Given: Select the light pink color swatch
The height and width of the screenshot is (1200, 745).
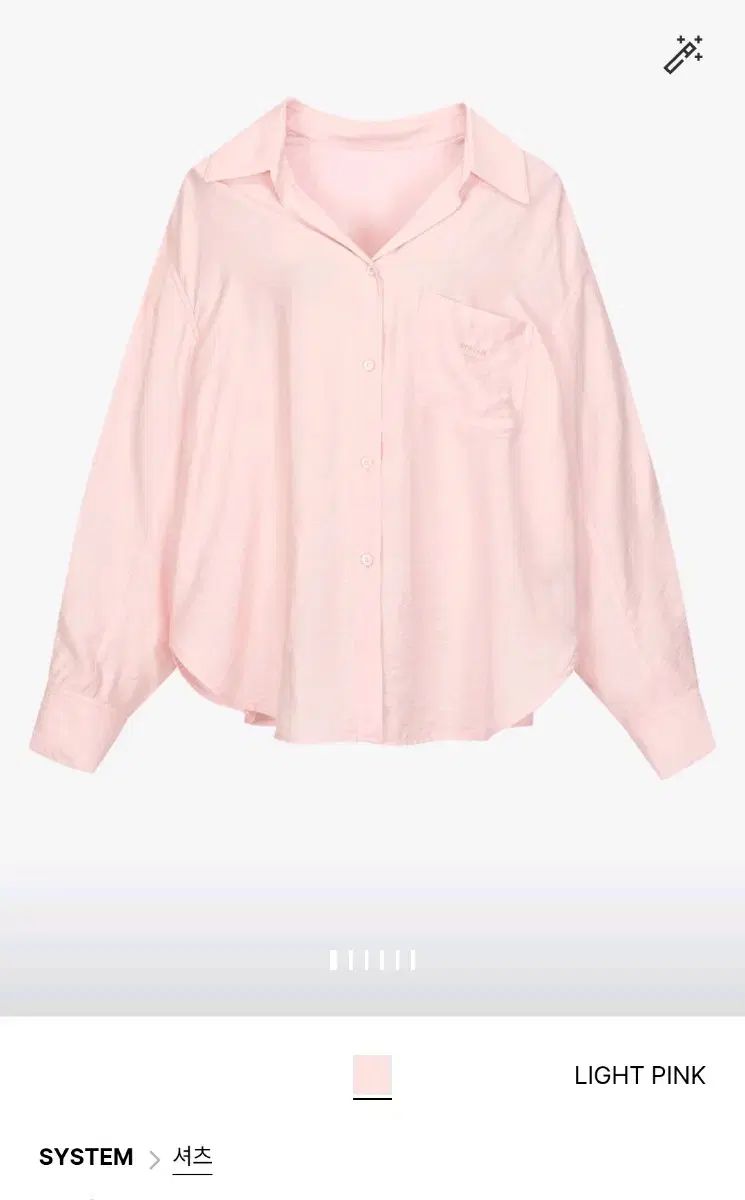Looking at the screenshot, I should click(372, 1075).
